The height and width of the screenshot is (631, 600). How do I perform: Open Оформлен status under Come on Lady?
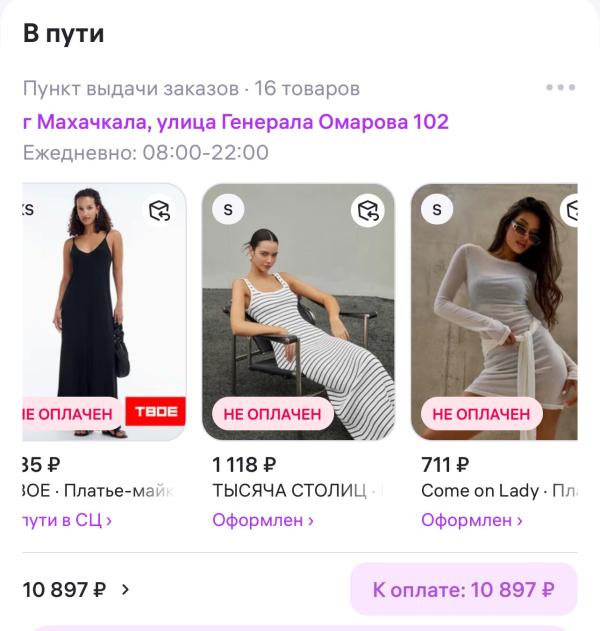click(472, 520)
